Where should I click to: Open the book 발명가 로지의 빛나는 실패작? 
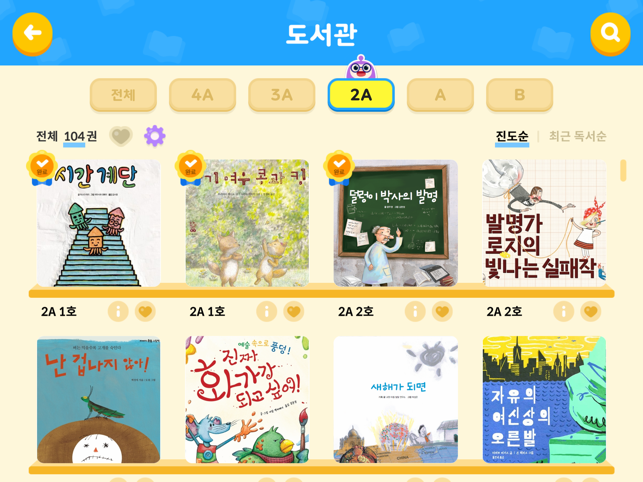[x=544, y=223]
